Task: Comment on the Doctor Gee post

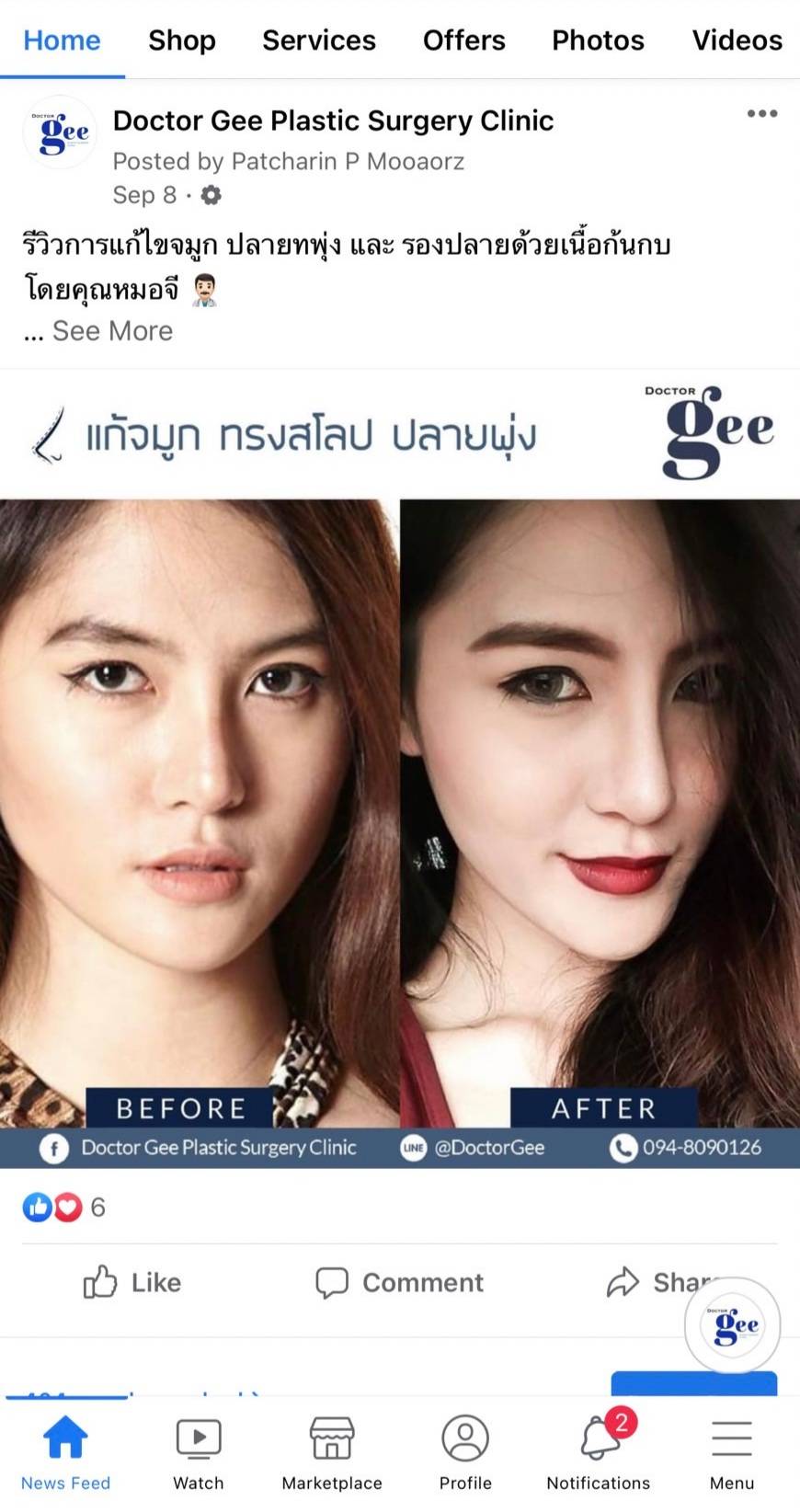Action: [x=400, y=1282]
